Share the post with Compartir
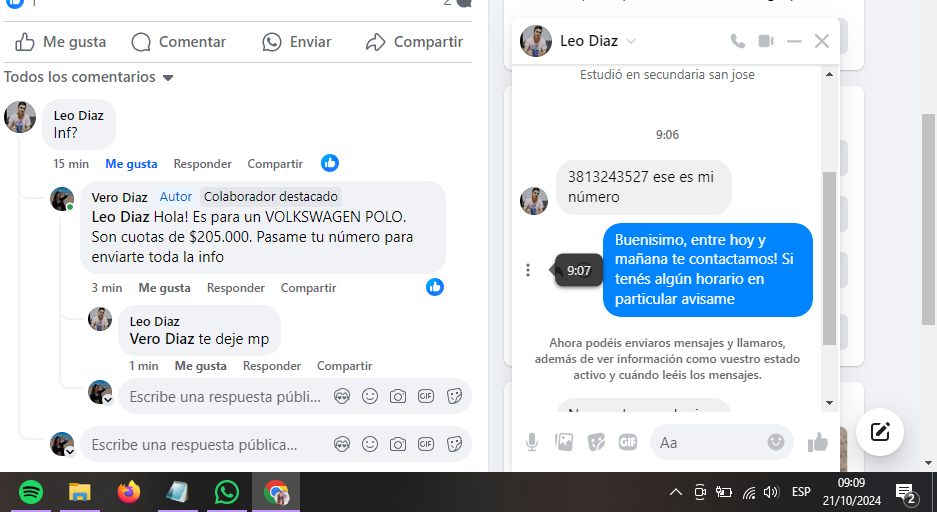Image resolution: width=937 pixels, height=512 pixels. click(414, 42)
